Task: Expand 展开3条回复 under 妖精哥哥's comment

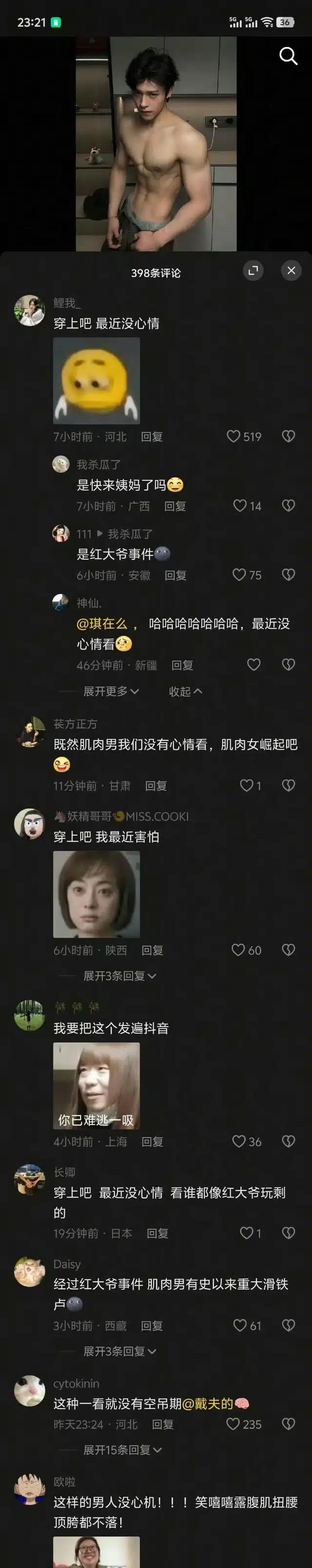Action: coord(119,976)
